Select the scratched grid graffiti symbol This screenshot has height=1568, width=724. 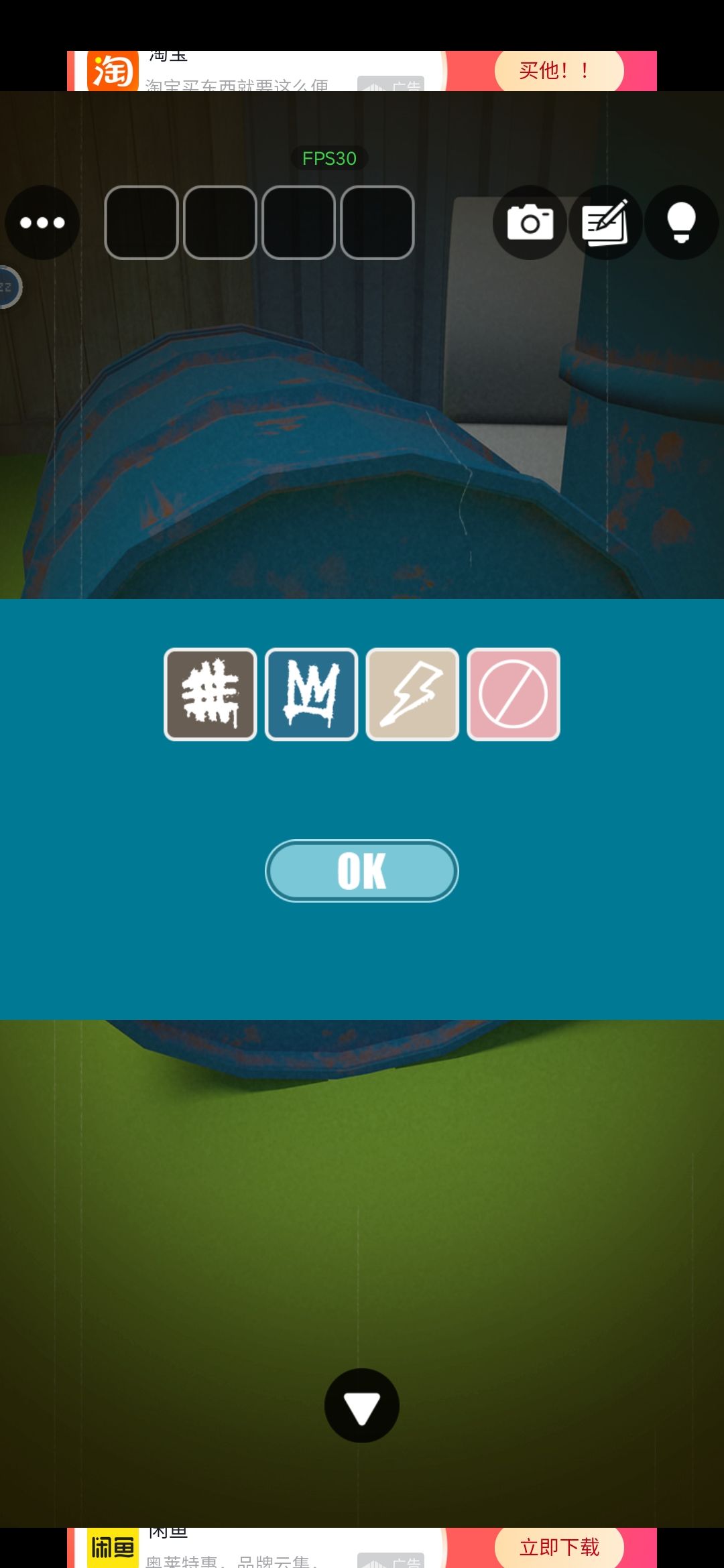(210, 694)
